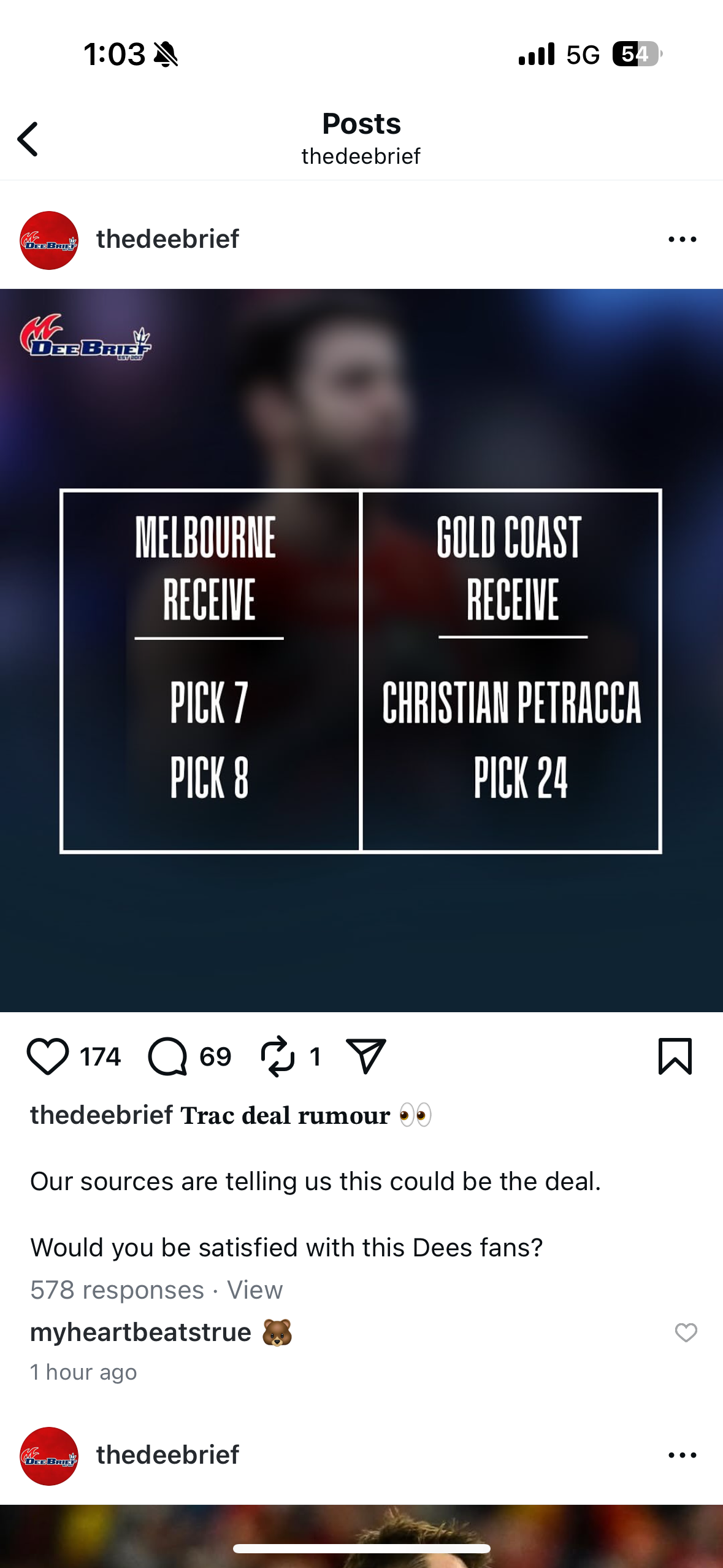Open options menu for the Petracca trade post
The height and width of the screenshot is (1568, 723).
682,239
